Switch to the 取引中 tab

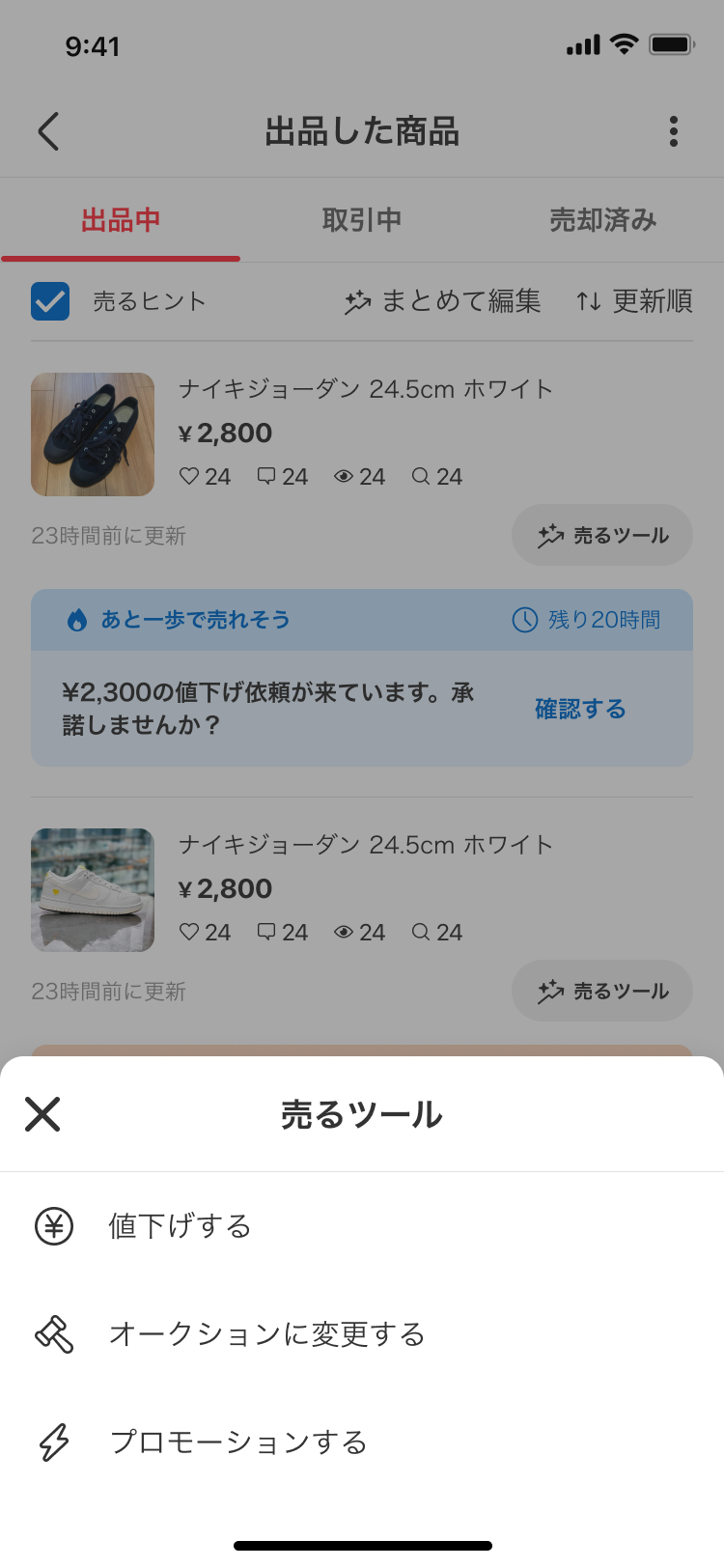[362, 220]
